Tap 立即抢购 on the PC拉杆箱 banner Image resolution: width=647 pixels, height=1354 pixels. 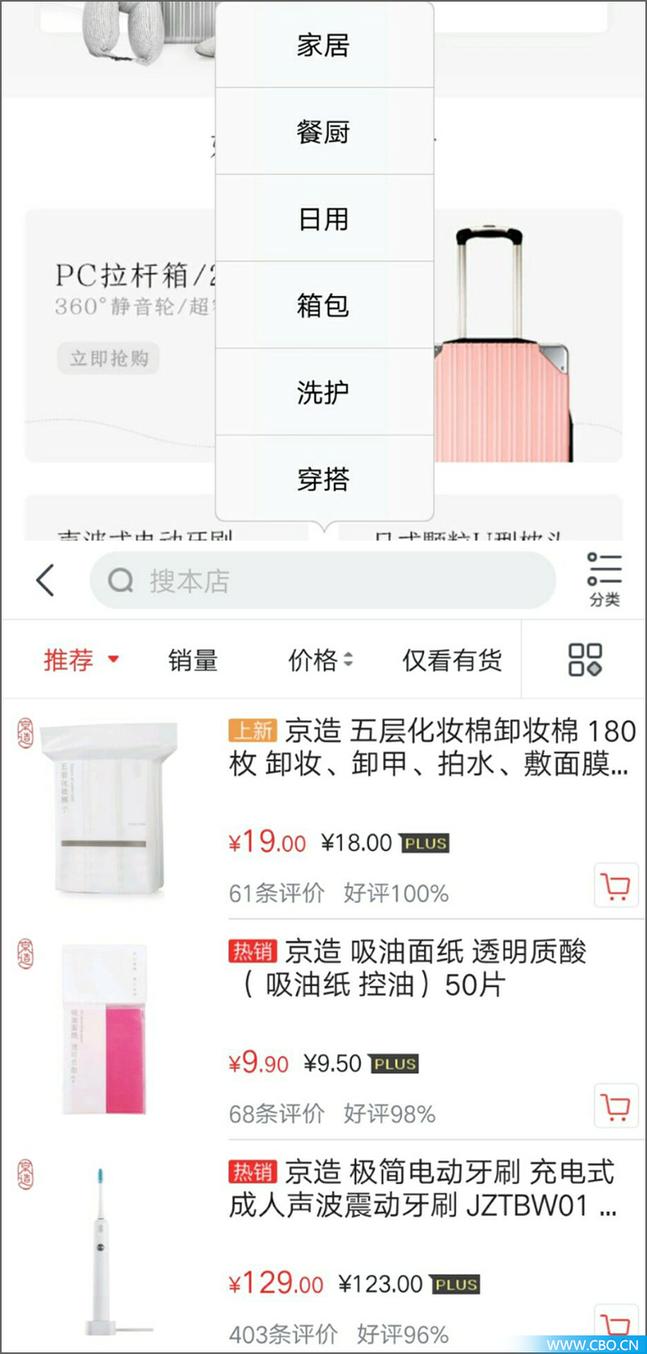point(108,358)
